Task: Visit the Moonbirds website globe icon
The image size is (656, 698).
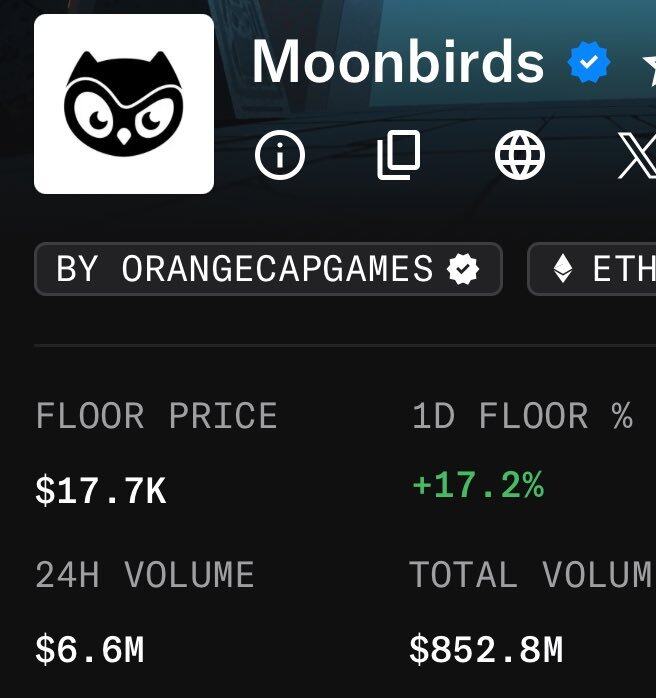Action: 520,156
